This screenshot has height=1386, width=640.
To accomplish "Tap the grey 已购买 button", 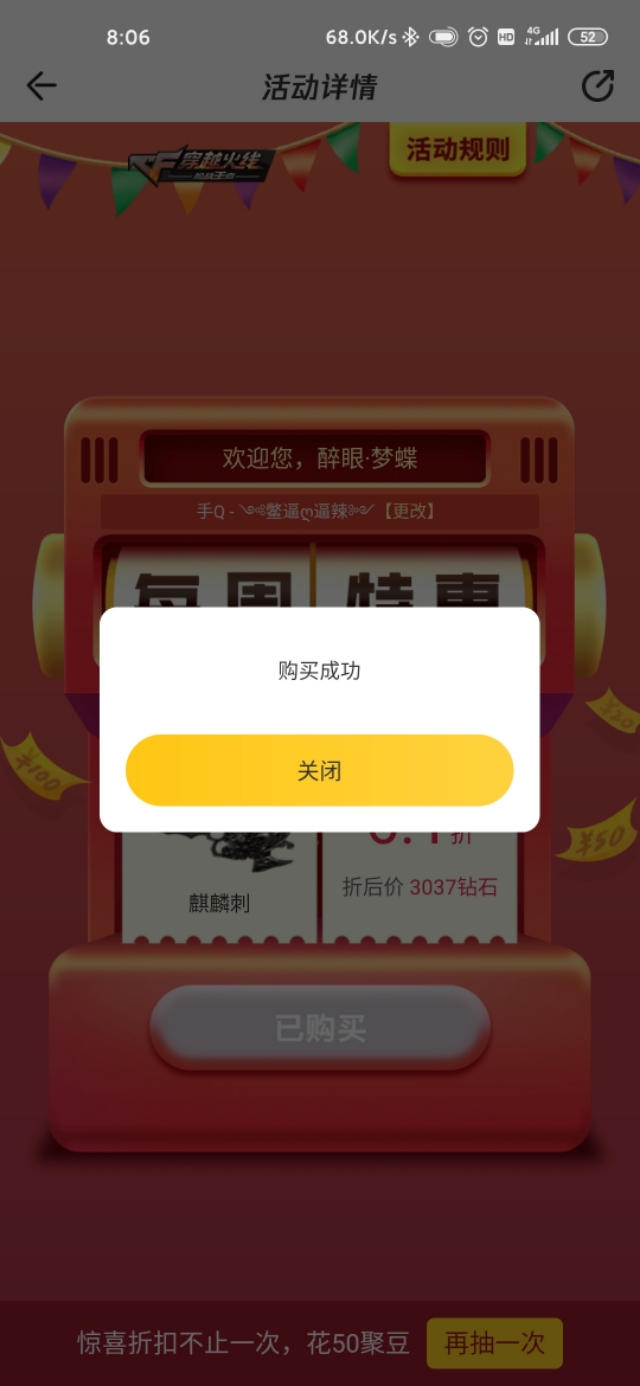I will pos(320,1027).
